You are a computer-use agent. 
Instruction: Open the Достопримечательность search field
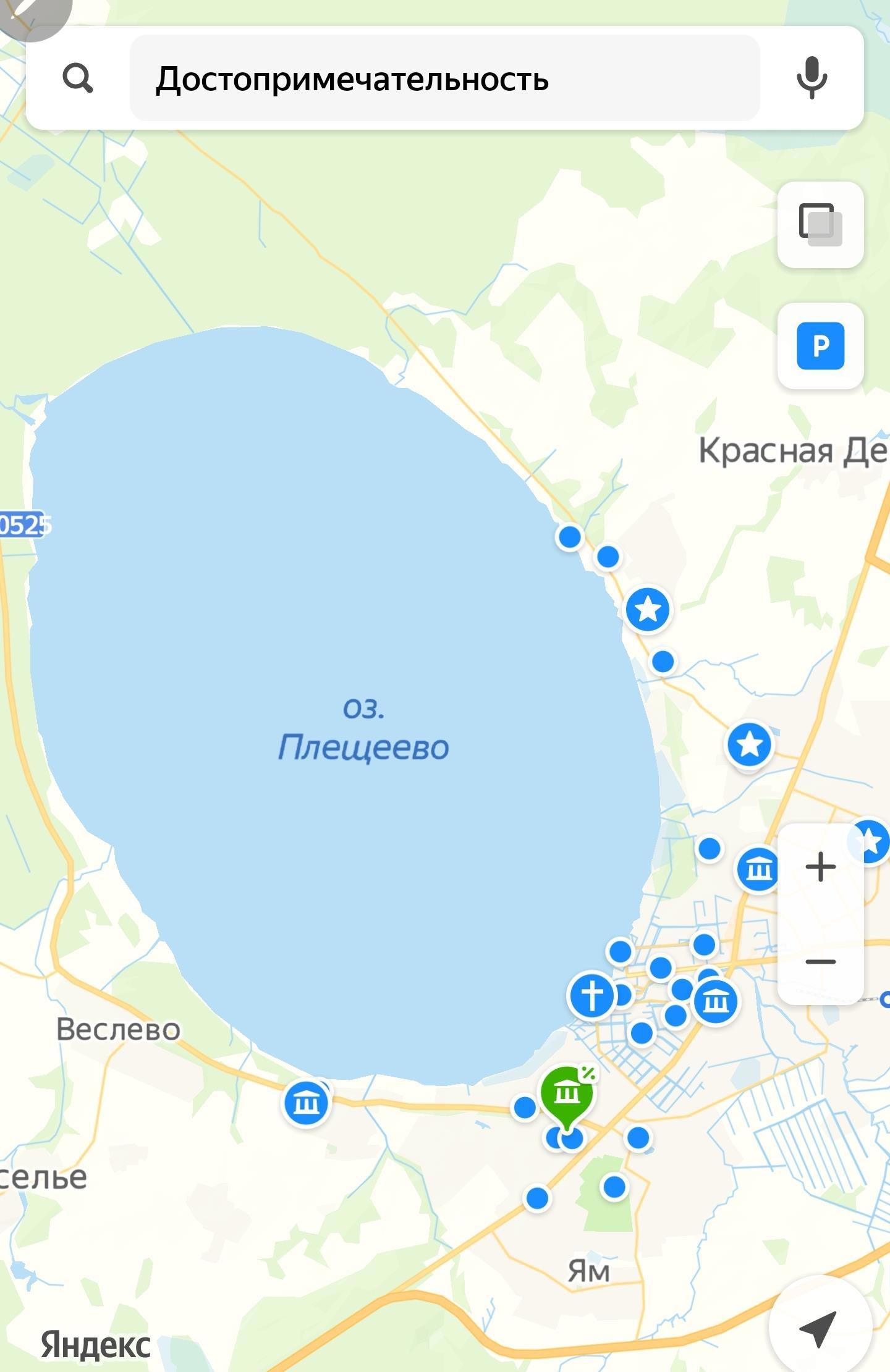[444, 78]
